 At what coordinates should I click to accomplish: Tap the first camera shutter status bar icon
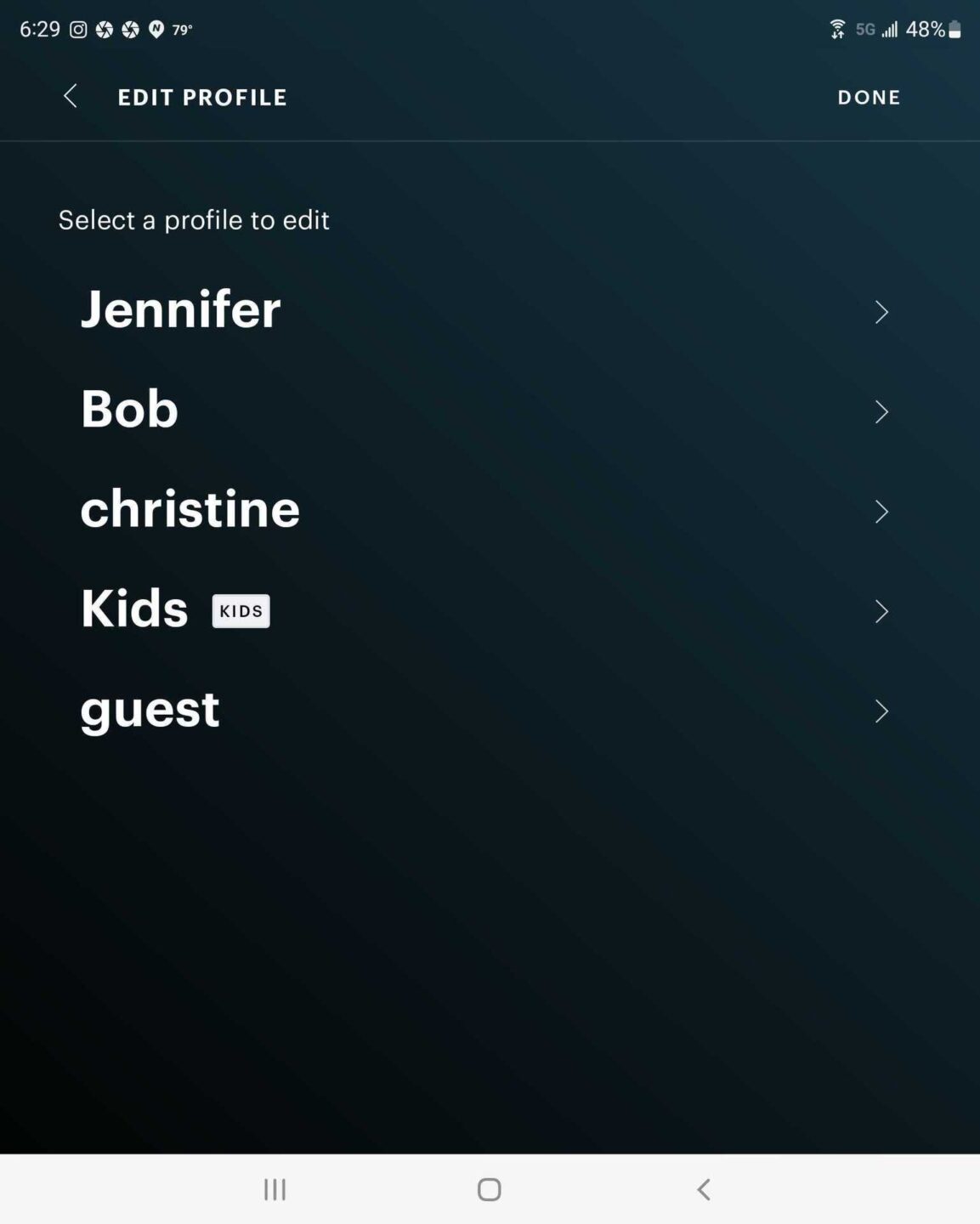pos(105,28)
